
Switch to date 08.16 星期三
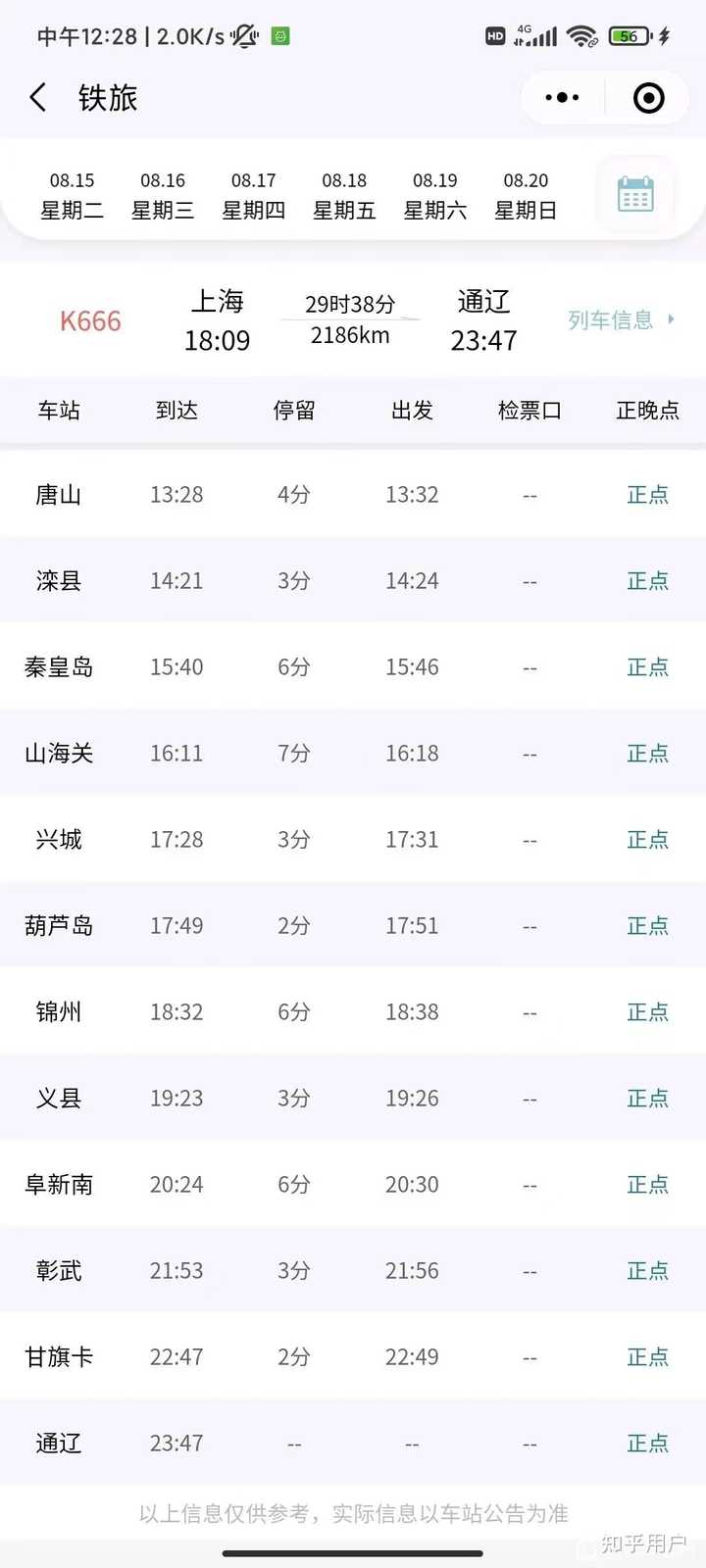pyautogui.click(x=163, y=195)
